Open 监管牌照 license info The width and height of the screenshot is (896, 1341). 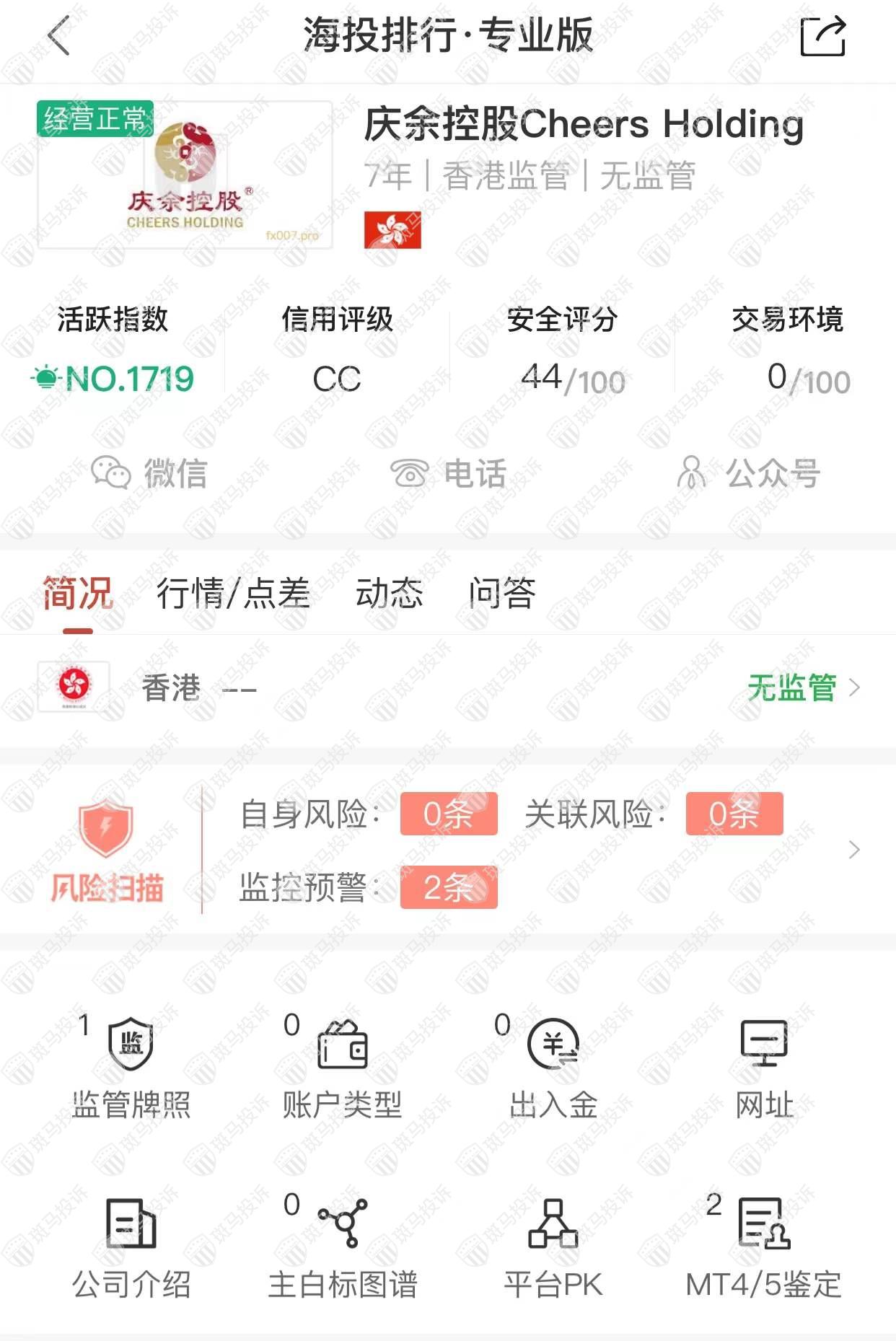[x=131, y=1068]
